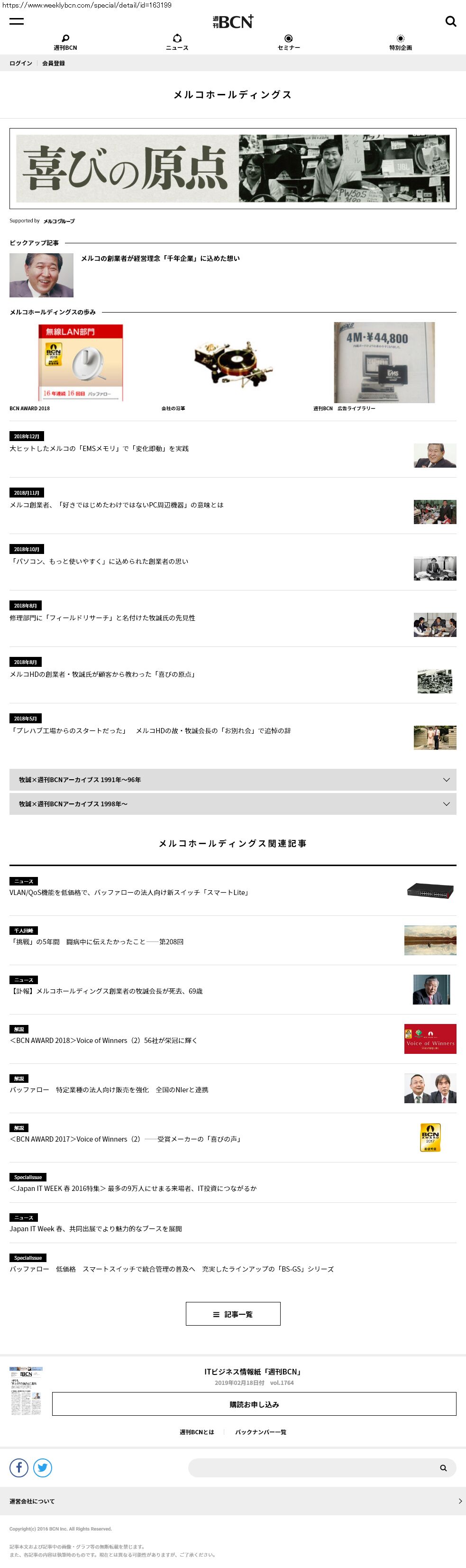This screenshot has height=1568, width=466.
Task: Open pickup article about 千年企業
Action: pyautogui.click(x=160, y=258)
